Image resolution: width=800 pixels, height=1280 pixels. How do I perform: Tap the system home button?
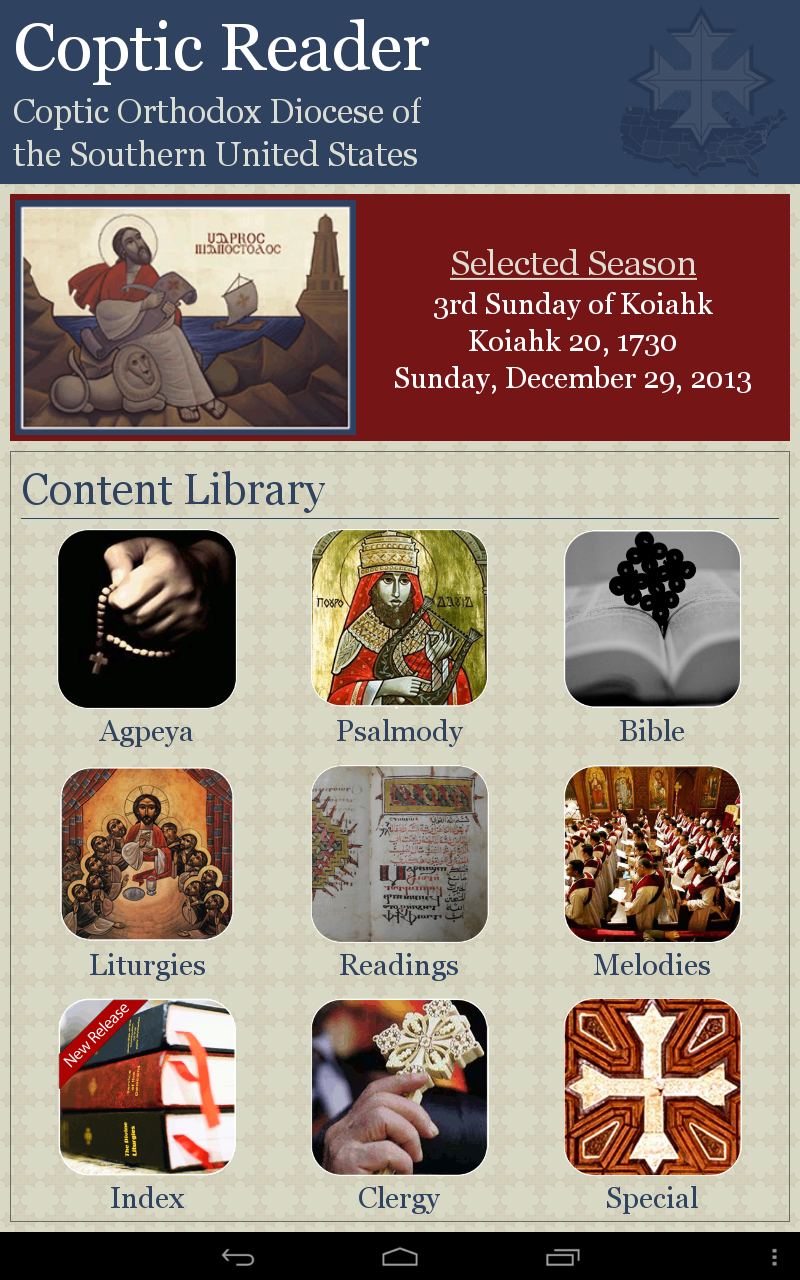[x=400, y=1257]
